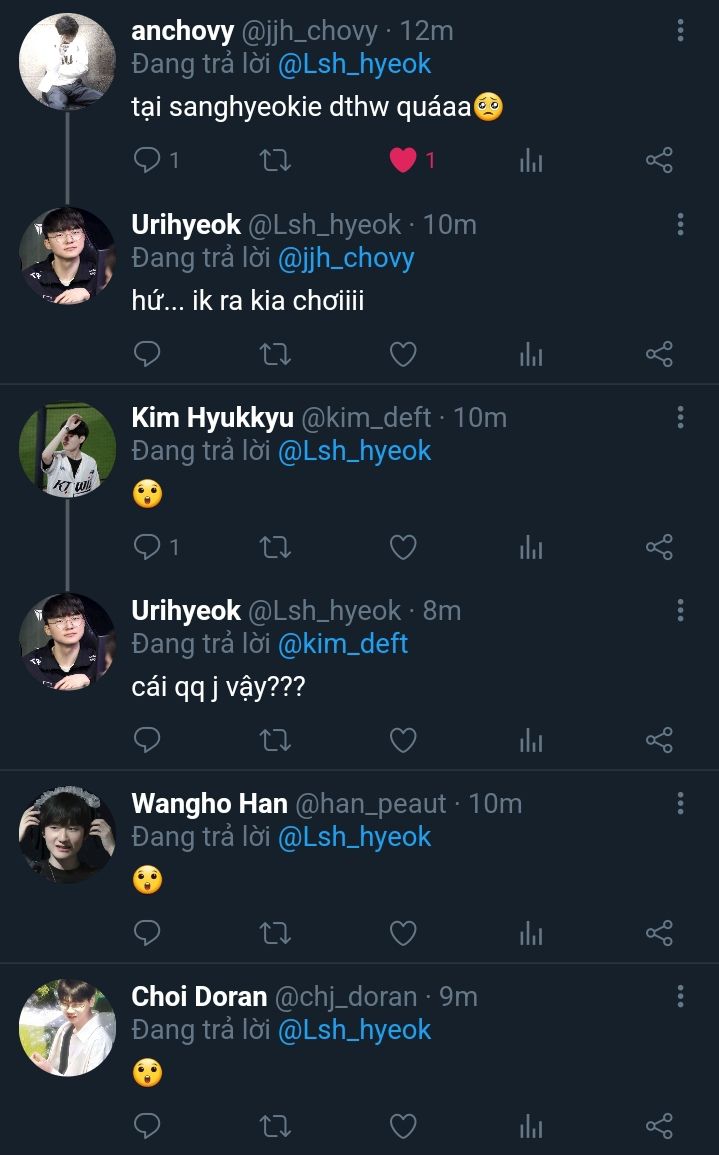The width and height of the screenshot is (719, 1155).
Task: Like Urihyeok's reply "hứ... ik ra kia chơiiii"
Action: tap(403, 354)
